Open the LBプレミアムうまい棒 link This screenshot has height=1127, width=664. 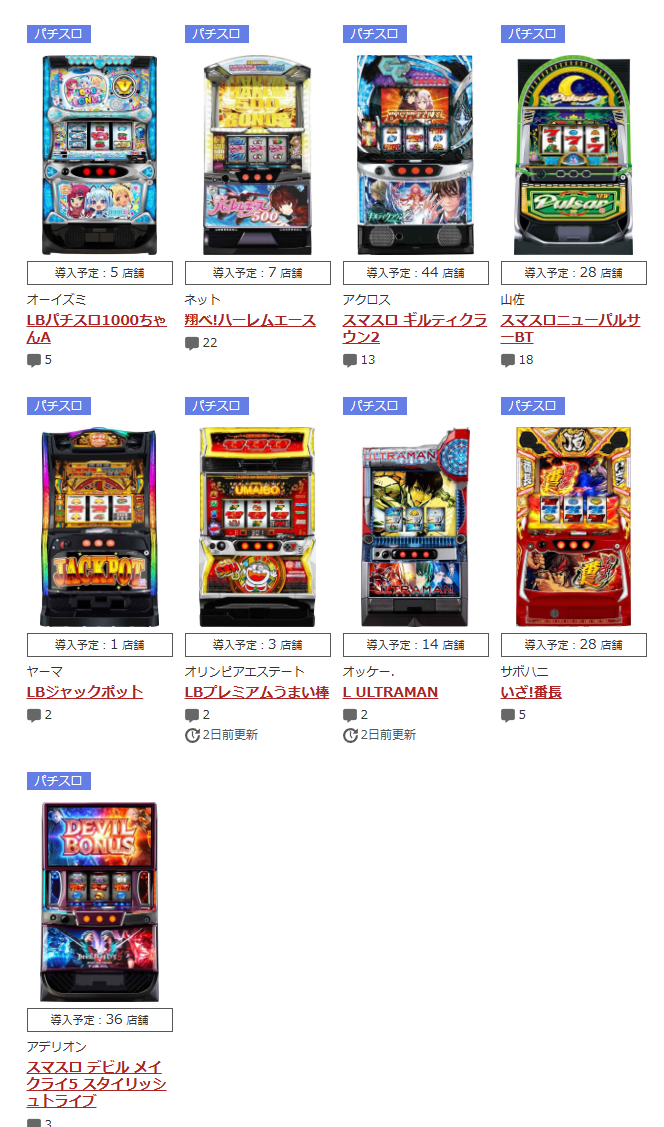pos(257,692)
